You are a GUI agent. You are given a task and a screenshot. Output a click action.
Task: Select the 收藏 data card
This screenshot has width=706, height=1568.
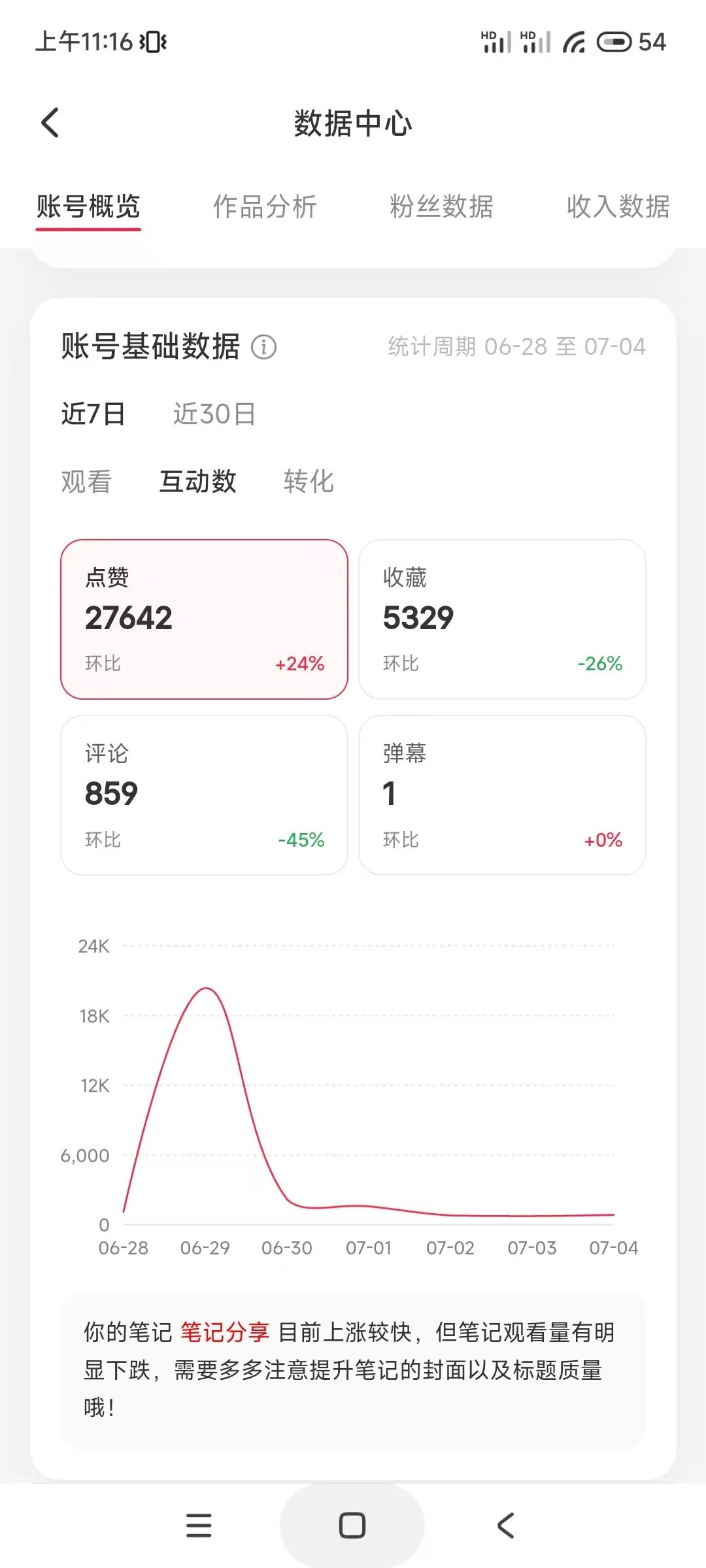(x=502, y=619)
